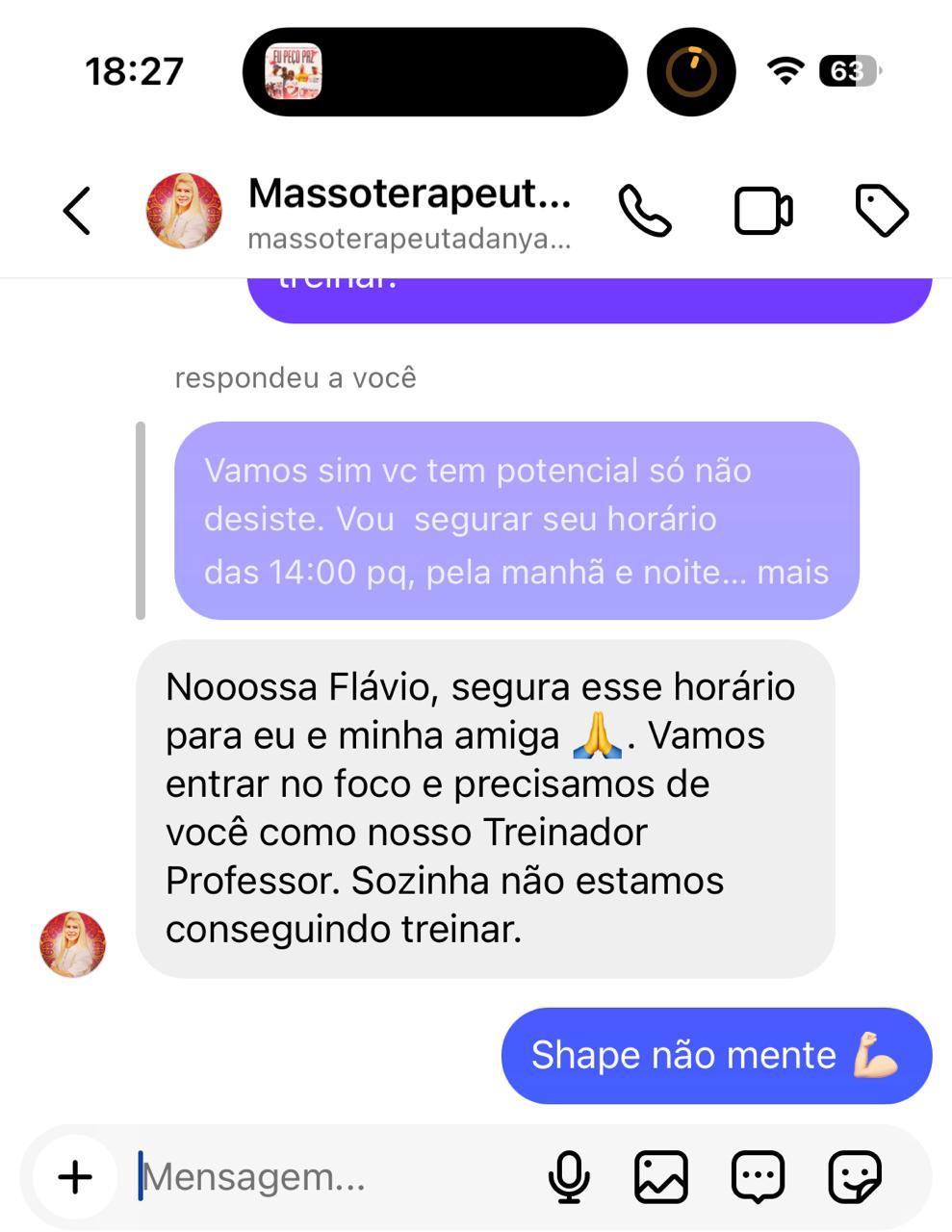
Task: Record a voice message with the microphone
Action: [569, 1177]
